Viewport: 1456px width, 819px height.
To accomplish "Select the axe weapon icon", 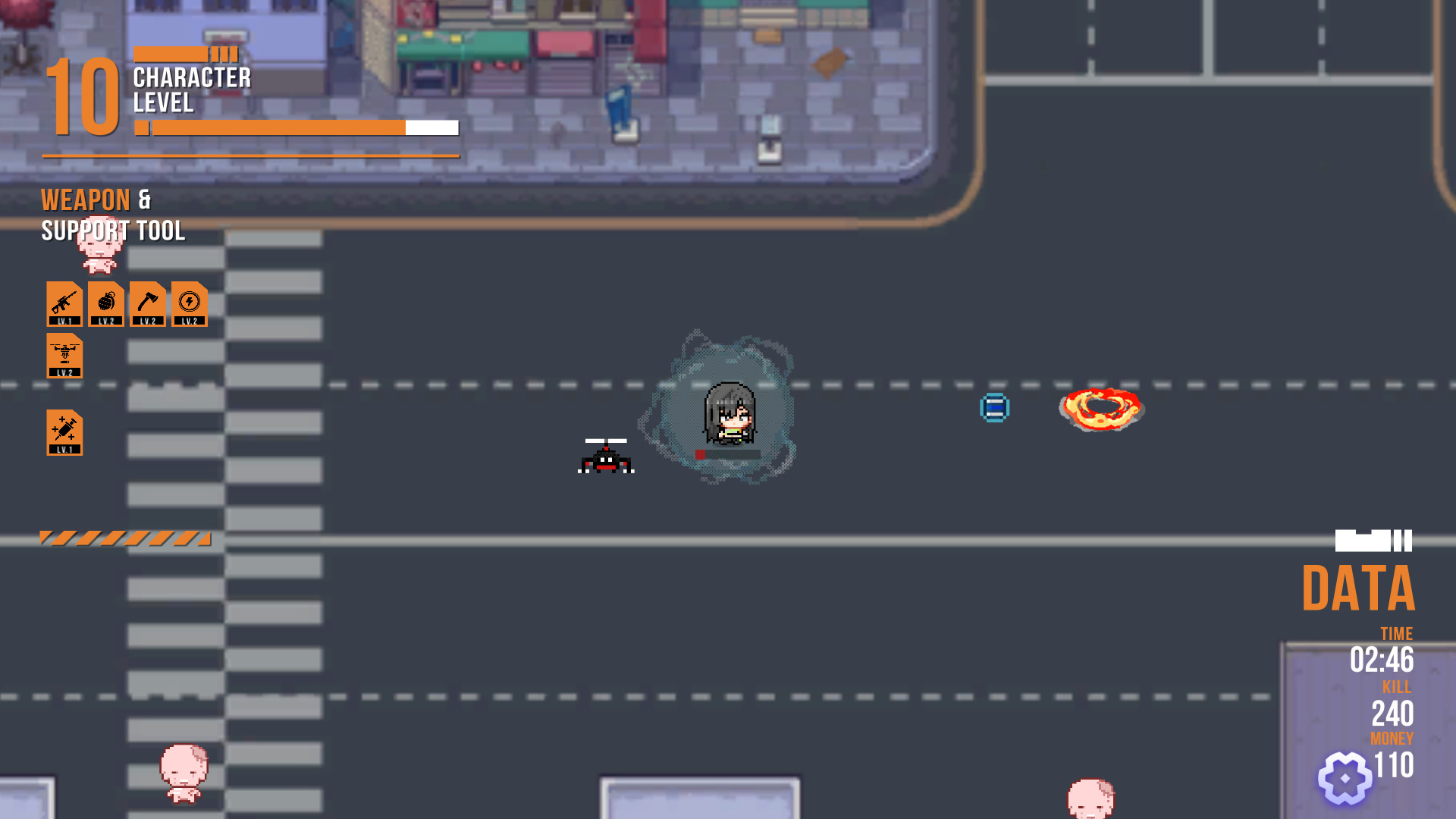I will click(148, 304).
